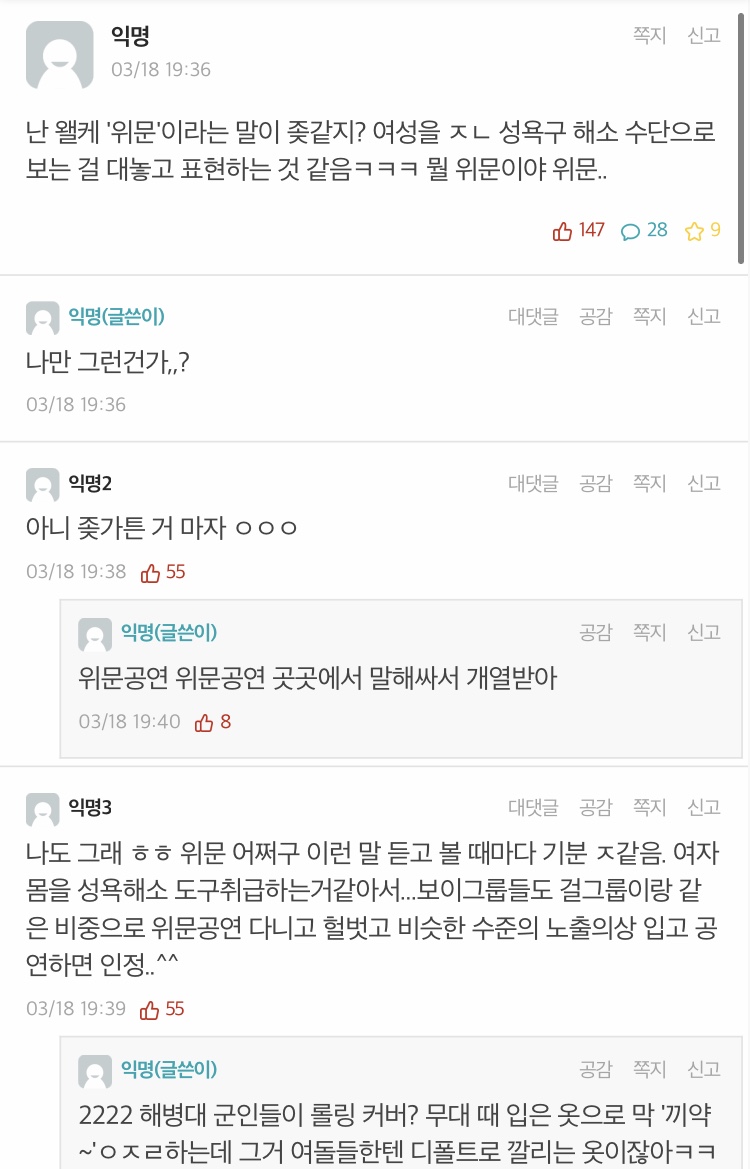Image resolution: width=750 pixels, height=1169 pixels.
Task: Tap 공감 on 익명3's comment
Action: 595,807
